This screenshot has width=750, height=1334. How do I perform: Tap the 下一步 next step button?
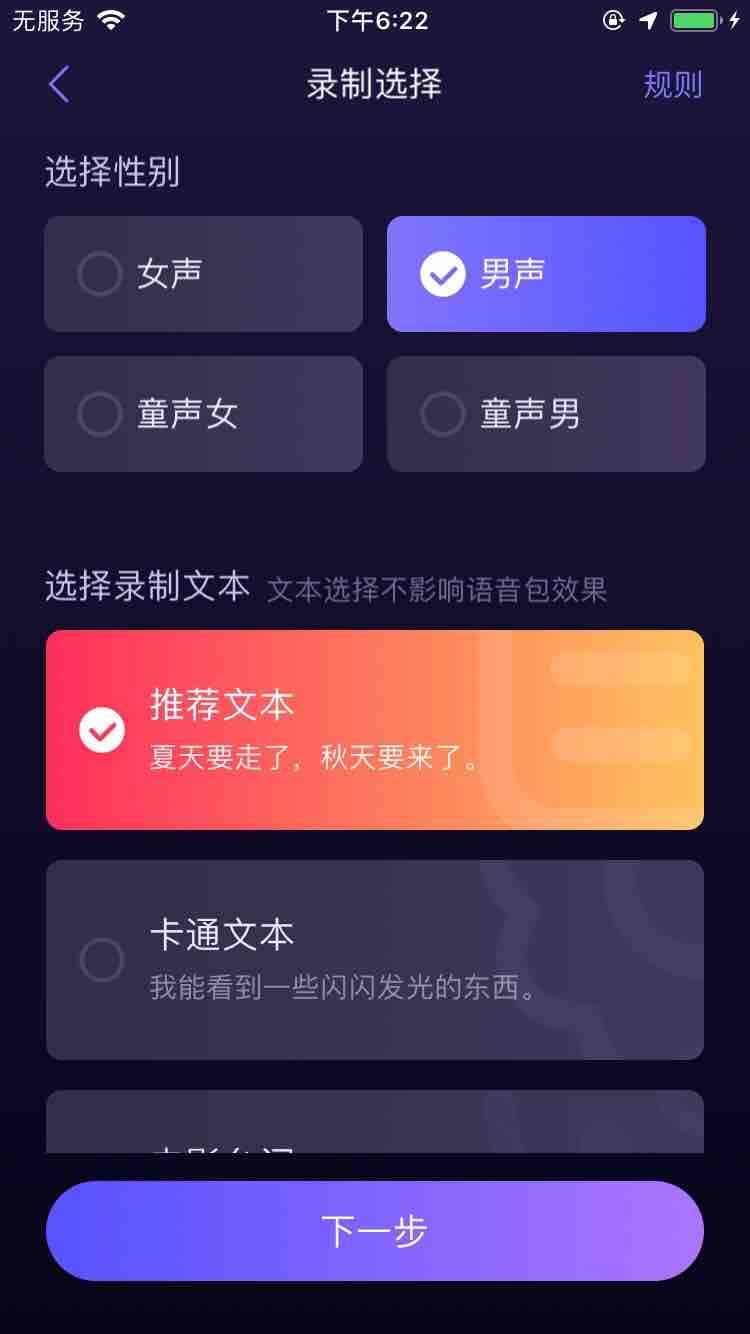[x=375, y=1231]
